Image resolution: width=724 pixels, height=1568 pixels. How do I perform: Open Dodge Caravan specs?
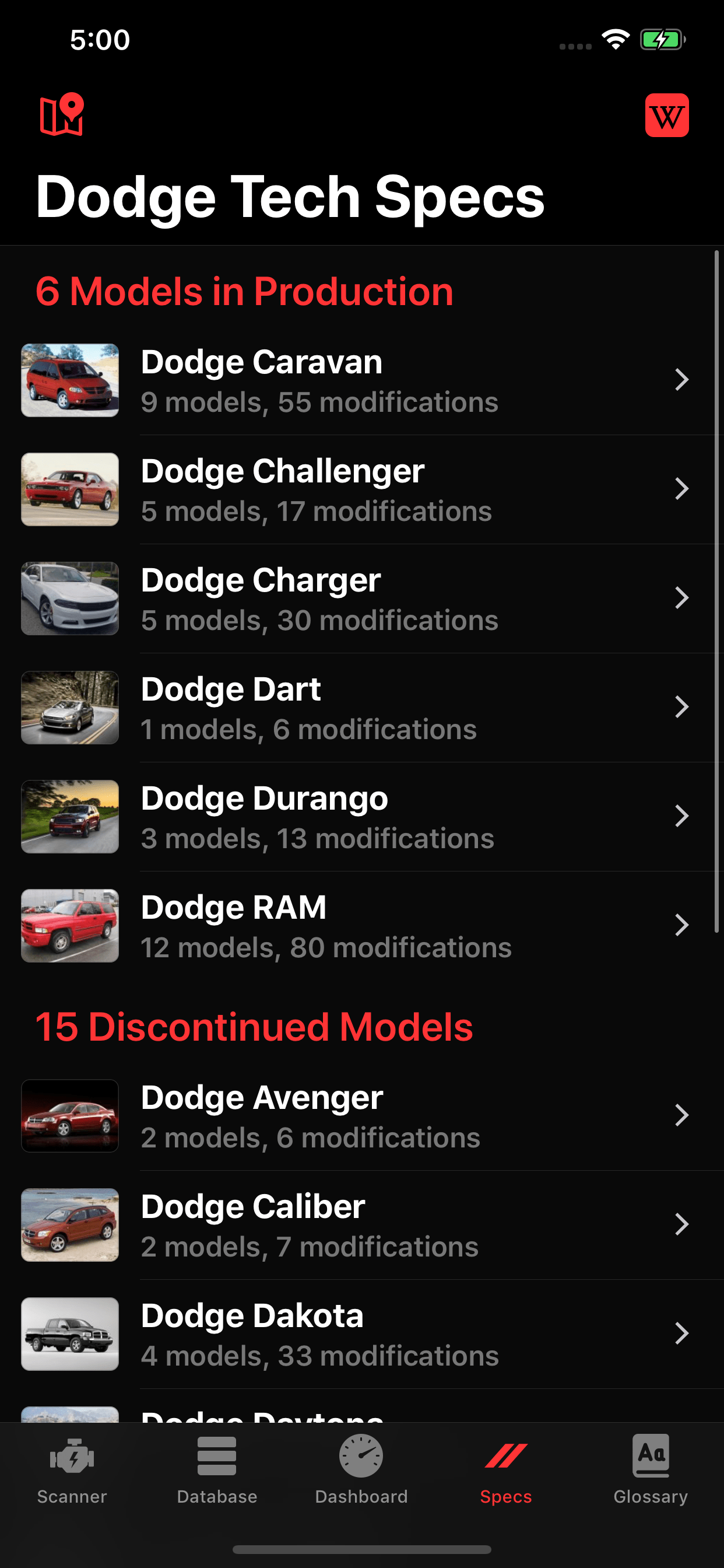click(x=361, y=380)
